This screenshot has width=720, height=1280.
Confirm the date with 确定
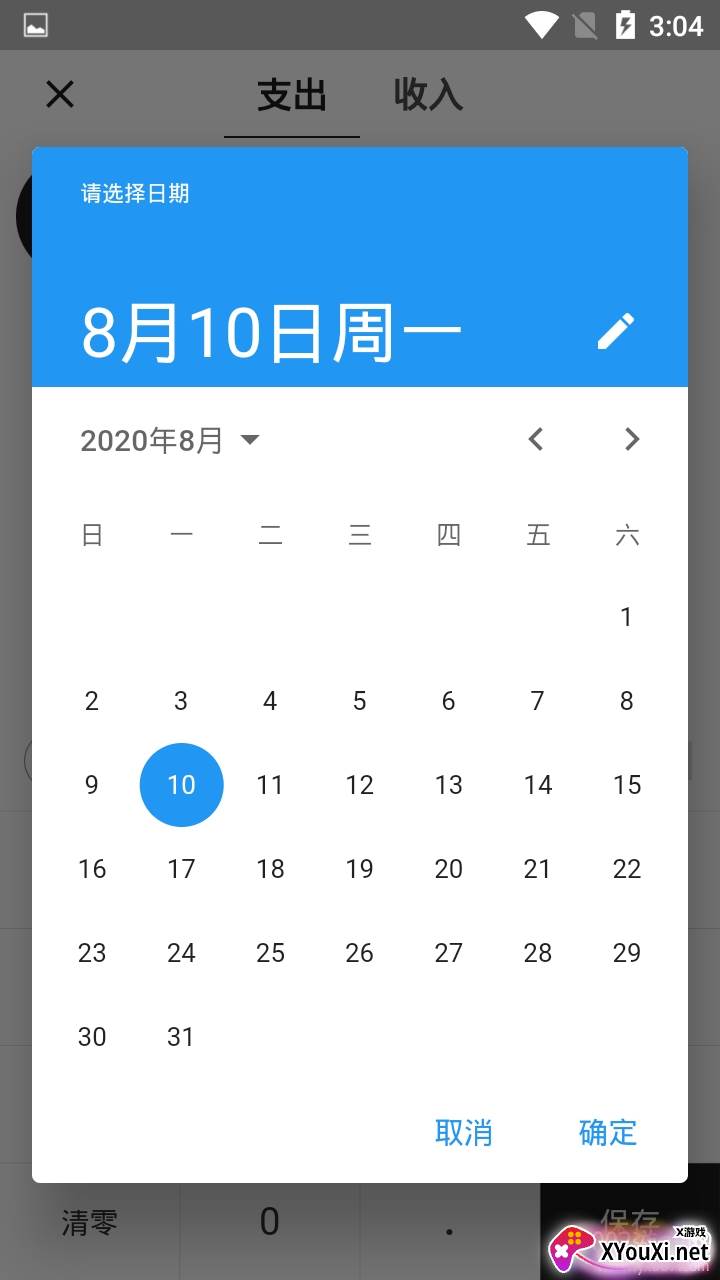(x=608, y=1132)
